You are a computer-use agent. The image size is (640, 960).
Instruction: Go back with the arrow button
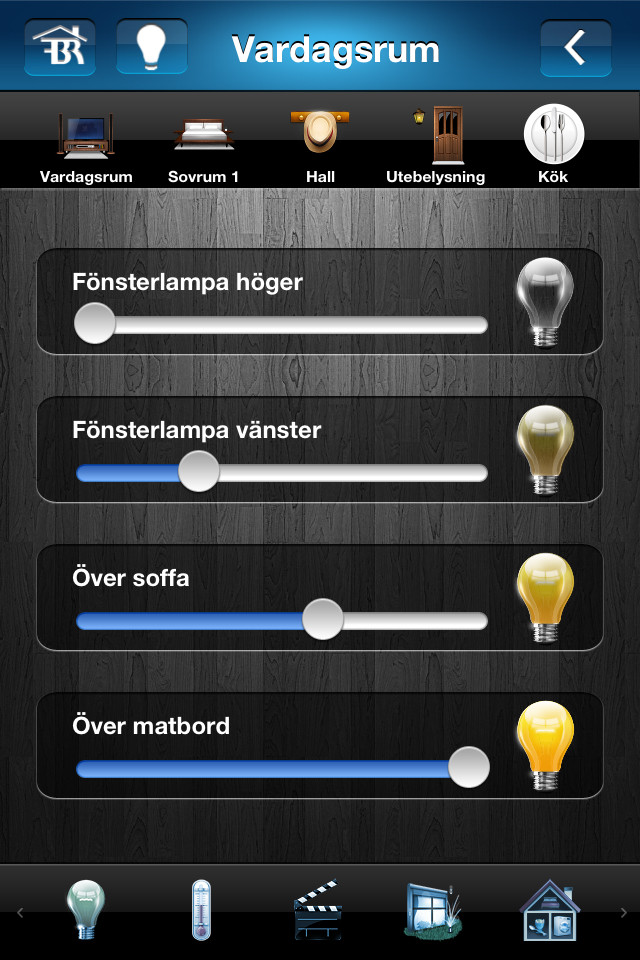575,47
